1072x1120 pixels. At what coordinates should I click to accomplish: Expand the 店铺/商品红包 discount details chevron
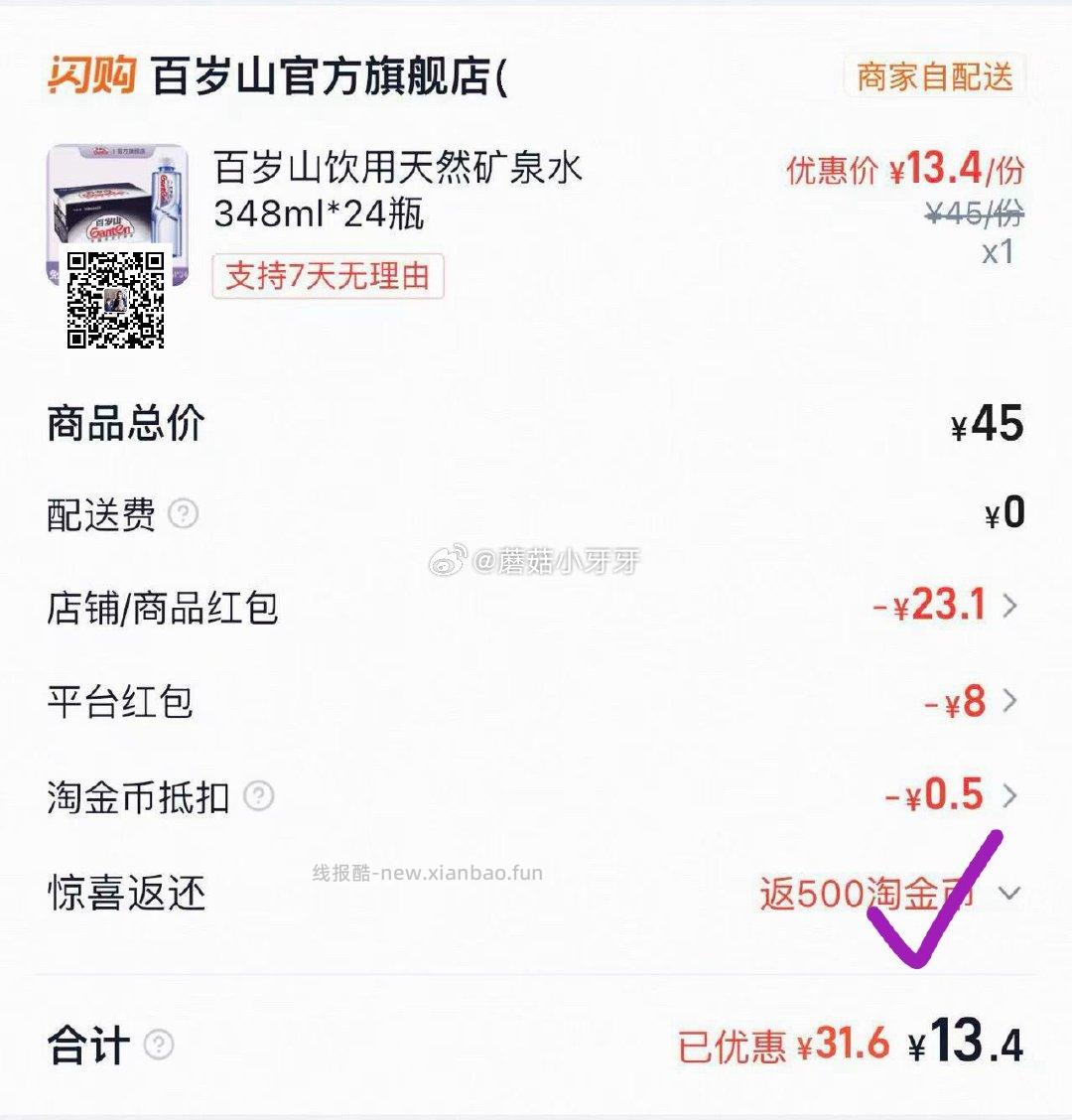[x=1010, y=606]
